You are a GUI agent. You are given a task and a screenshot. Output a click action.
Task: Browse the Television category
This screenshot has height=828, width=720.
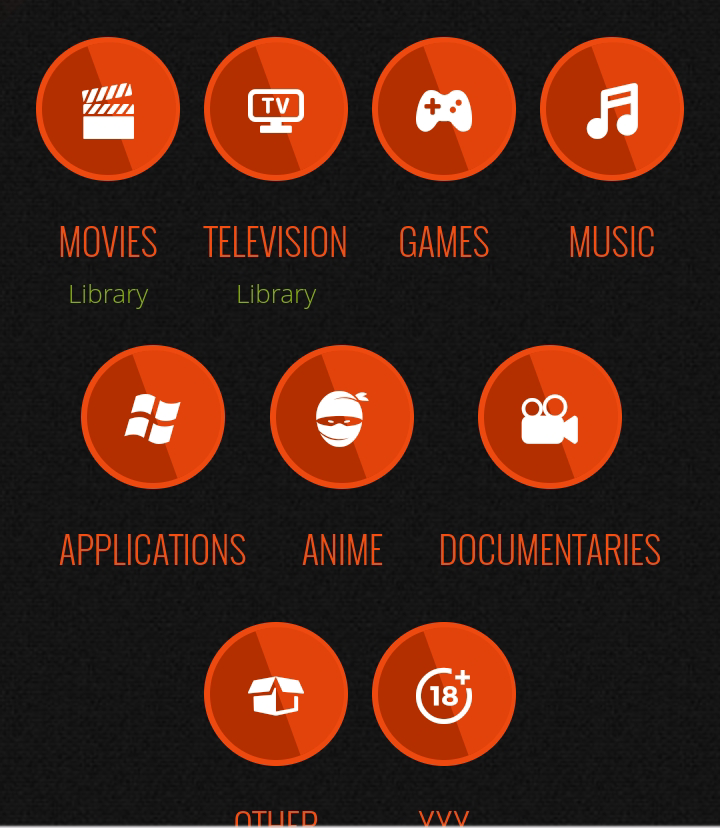tap(276, 109)
